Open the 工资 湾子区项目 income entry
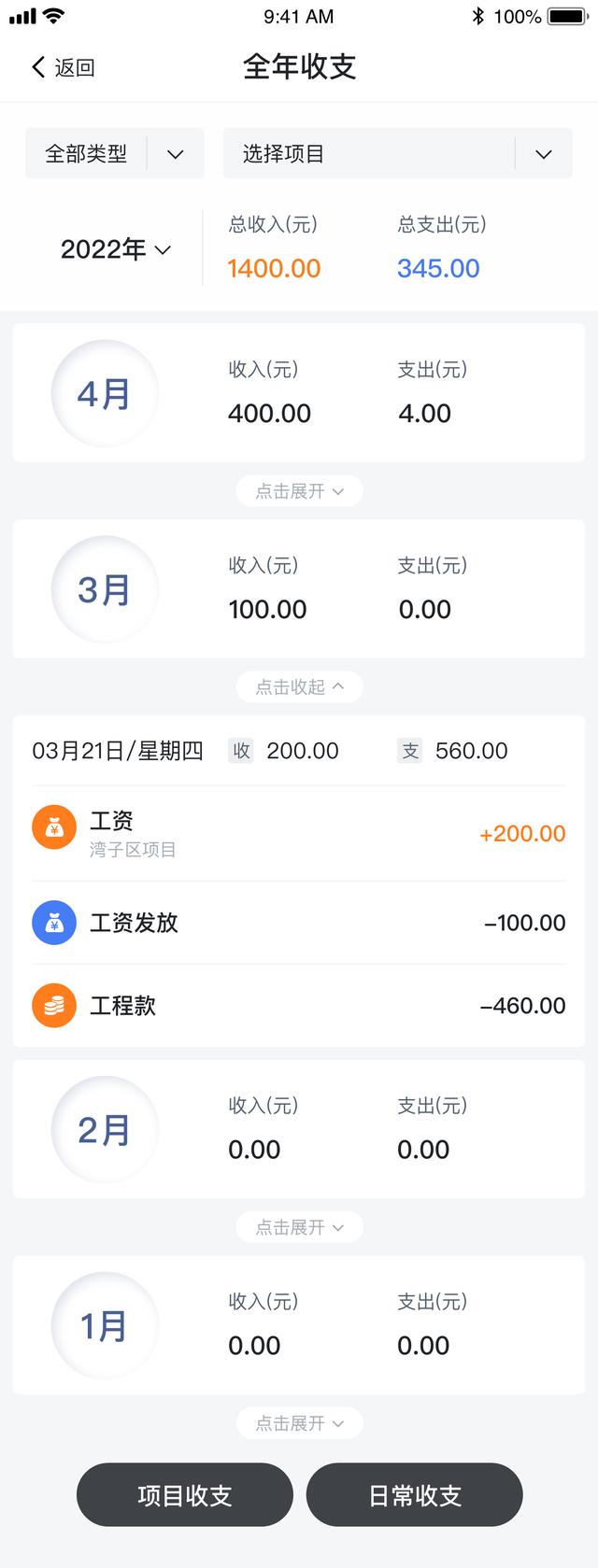This screenshot has height=1568, width=598. point(299,833)
